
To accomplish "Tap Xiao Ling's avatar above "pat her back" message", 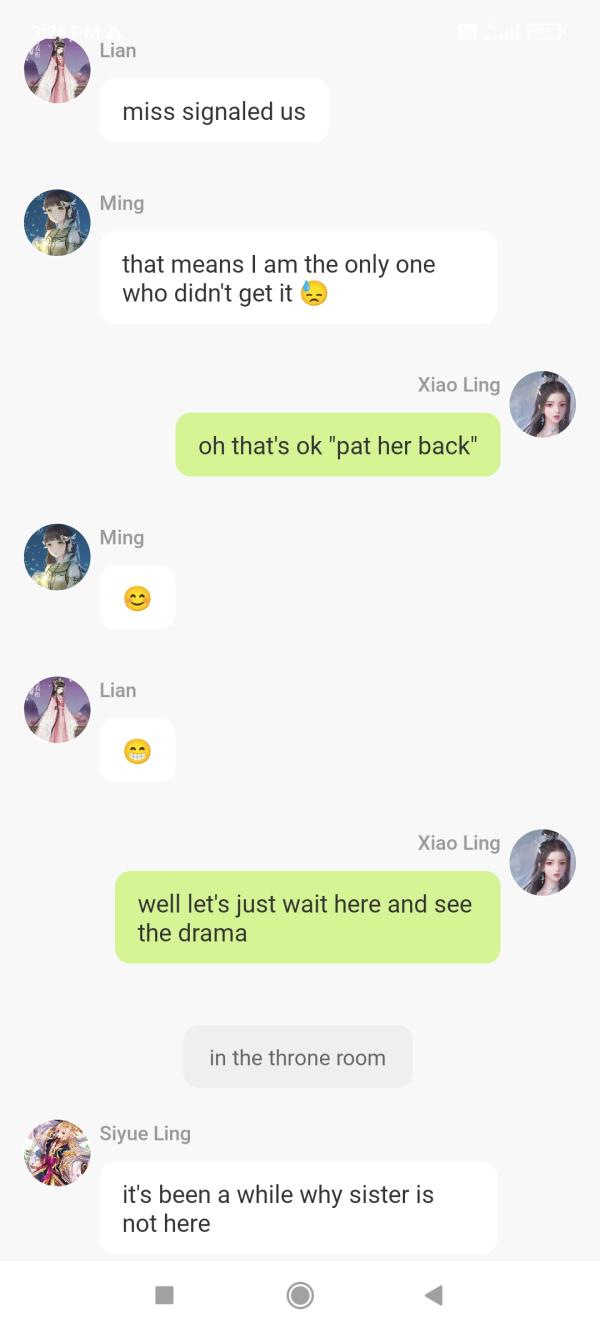I will click(x=542, y=404).
